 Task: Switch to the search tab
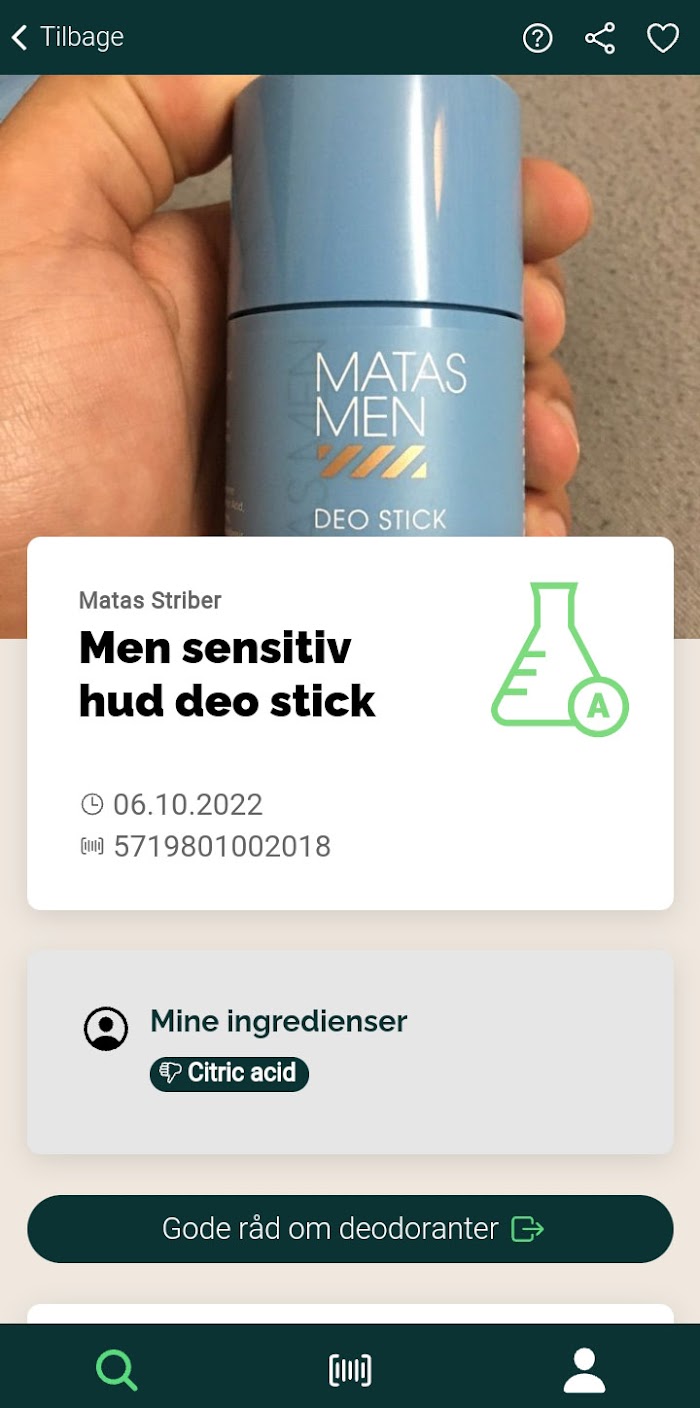click(117, 1369)
